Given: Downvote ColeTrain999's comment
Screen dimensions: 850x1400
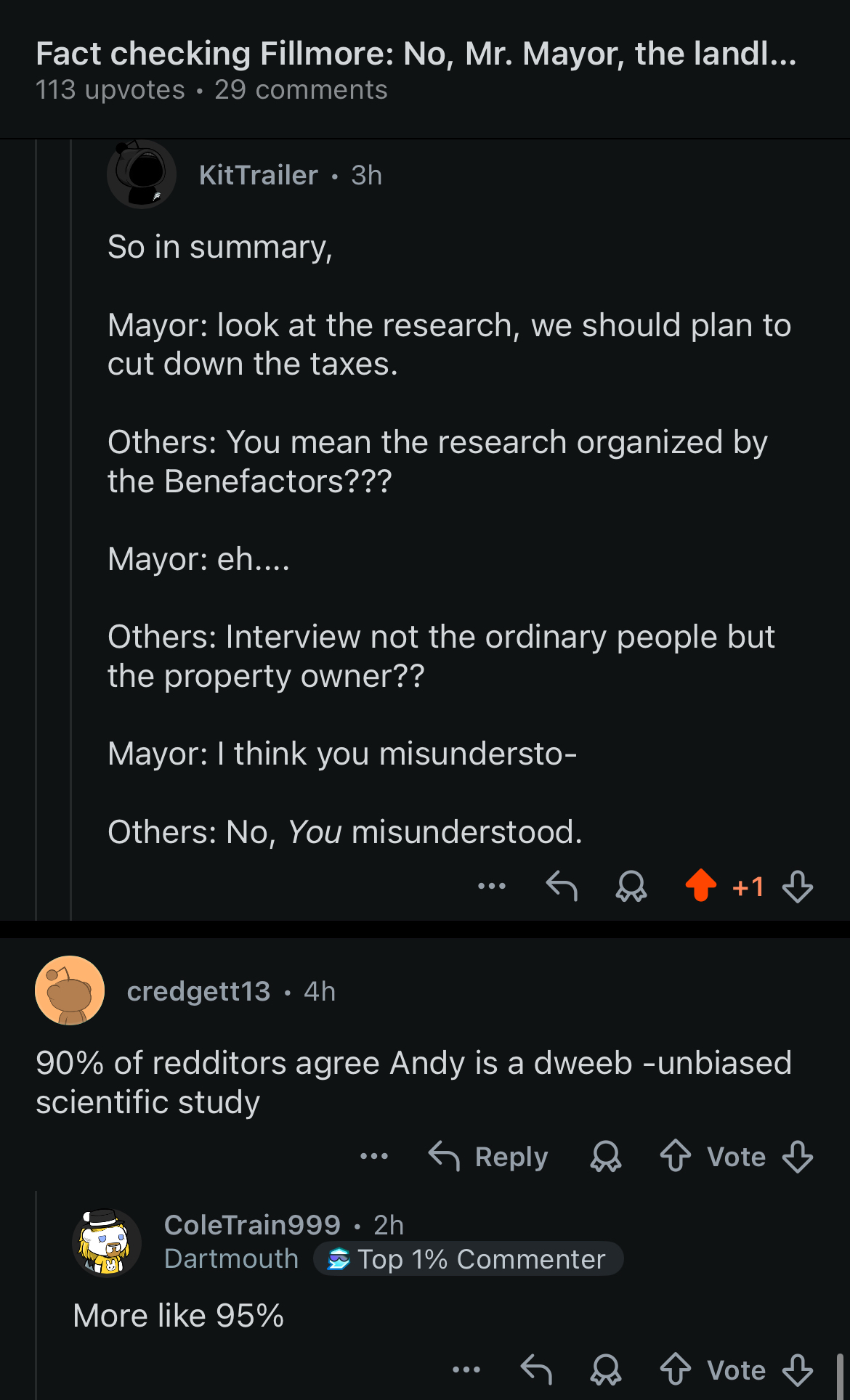Looking at the screenshot, I should tap(798, 1370).
